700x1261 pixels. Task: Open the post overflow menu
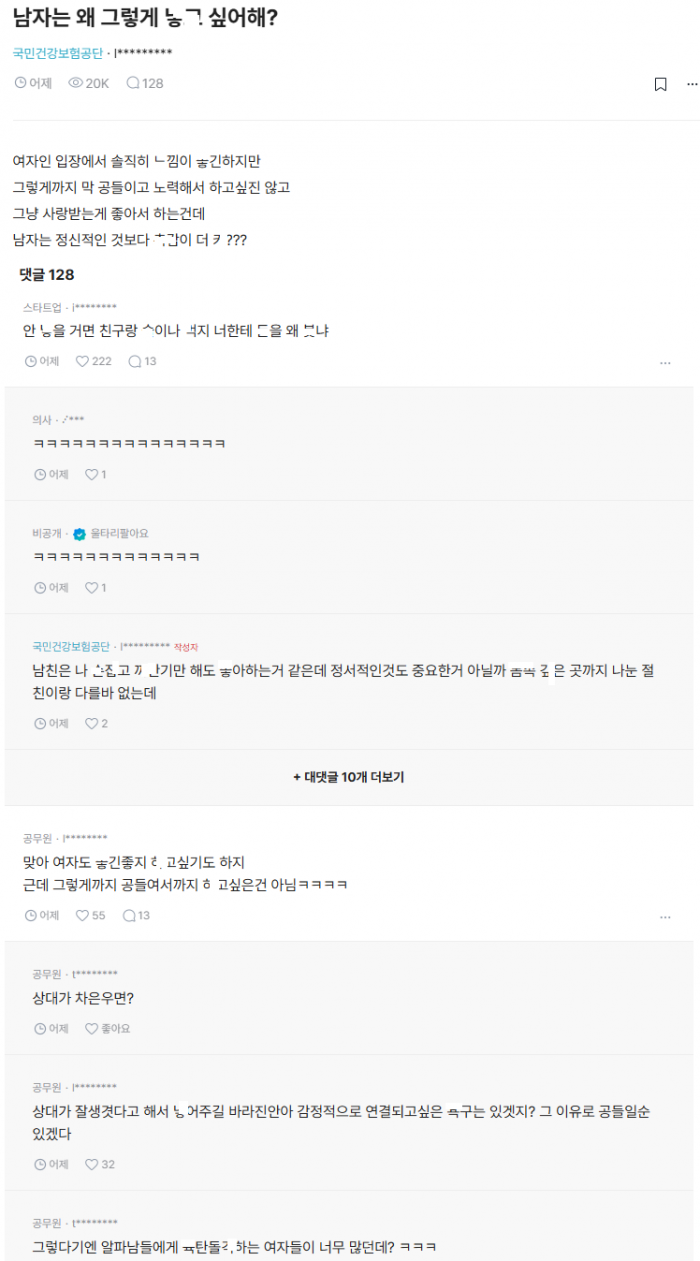(x=692, y=85)
